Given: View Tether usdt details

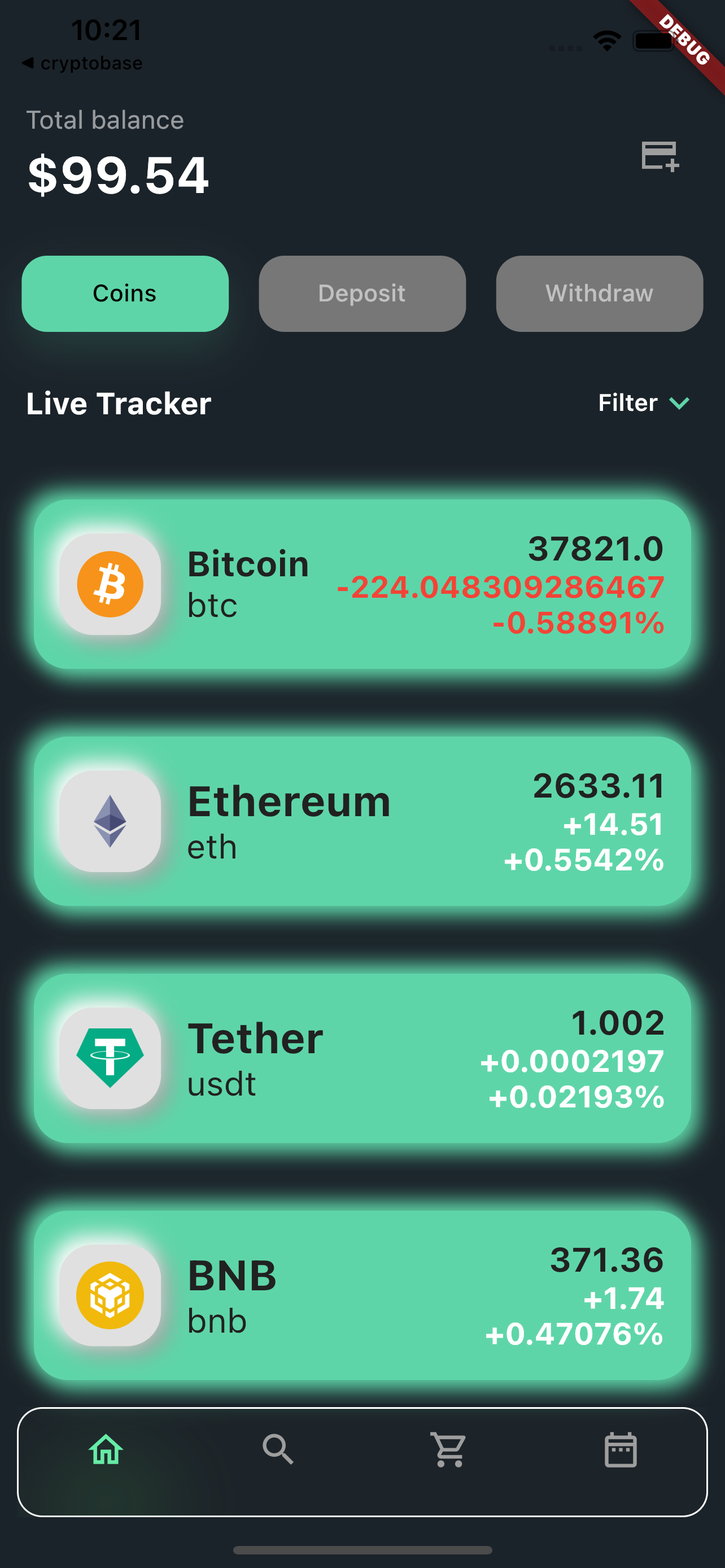Looking at the screenshot, I should tap(362, 1058).
